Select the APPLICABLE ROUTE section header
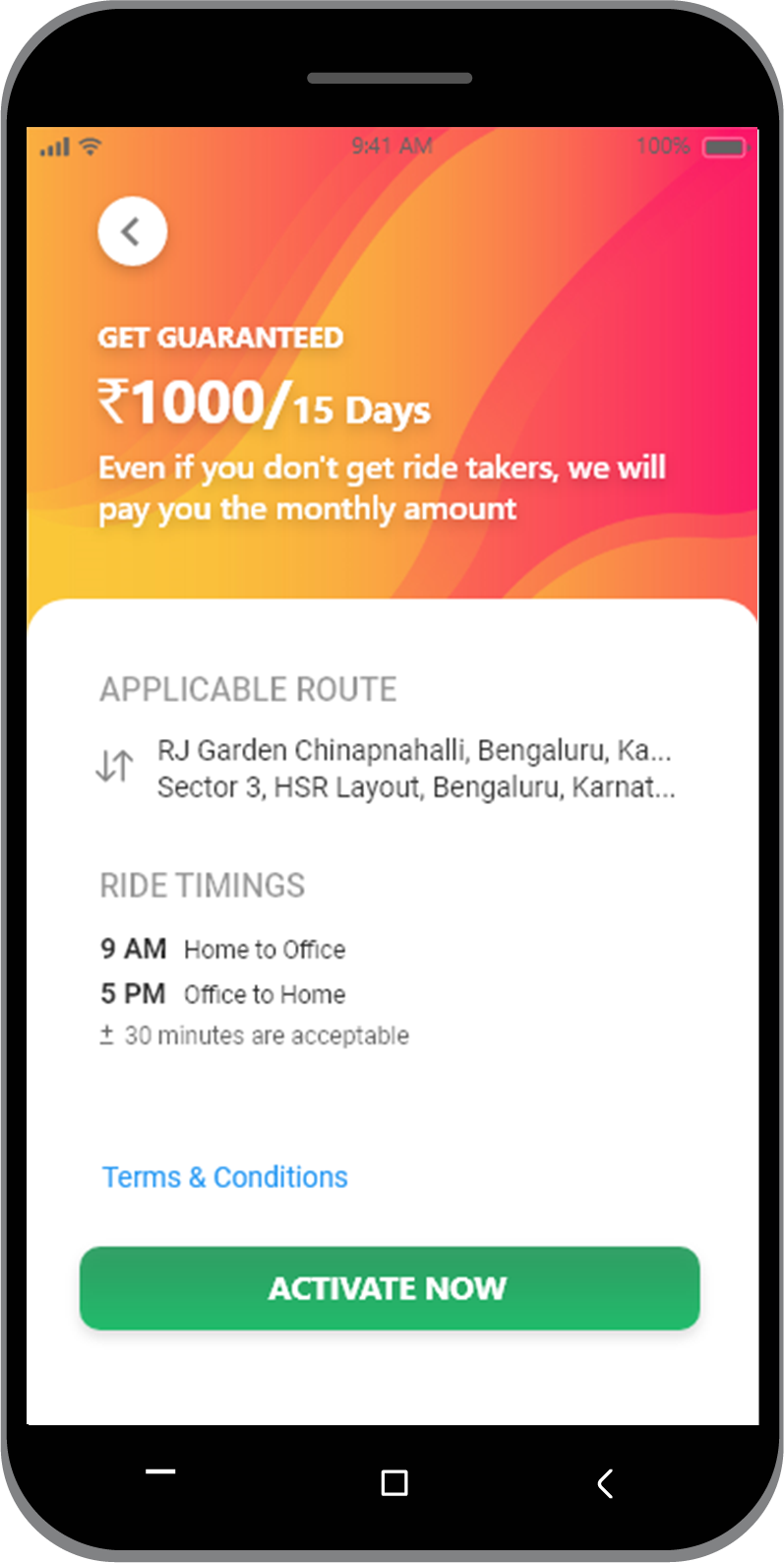 pyautogui.click(x=247, y=688)
